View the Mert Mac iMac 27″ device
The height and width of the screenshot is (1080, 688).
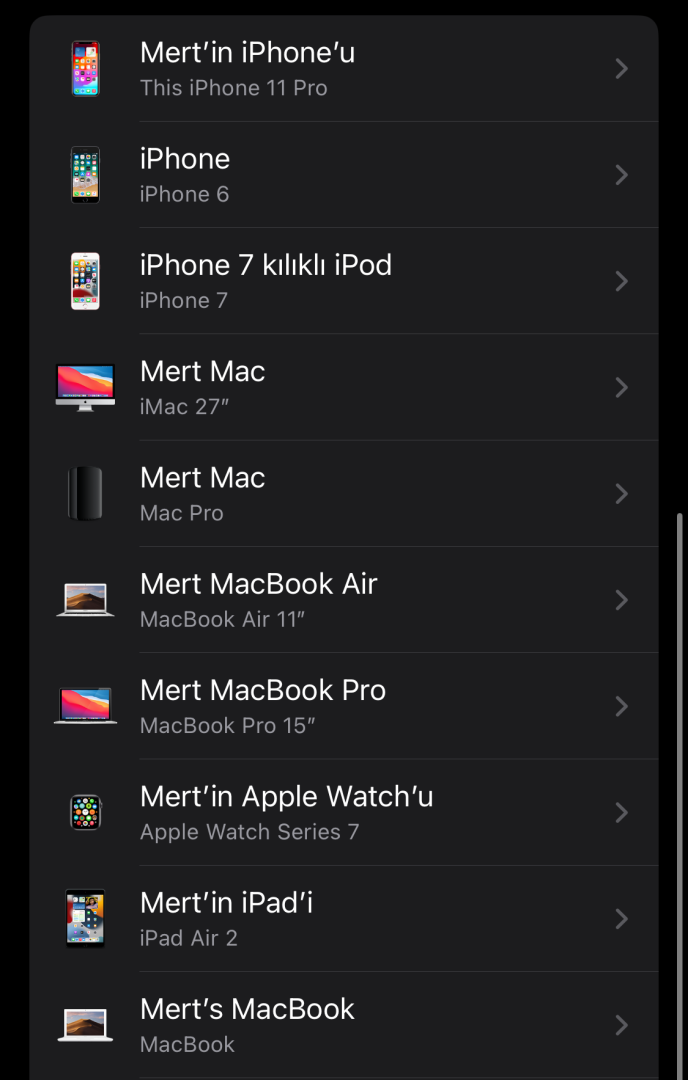[343, 387]
